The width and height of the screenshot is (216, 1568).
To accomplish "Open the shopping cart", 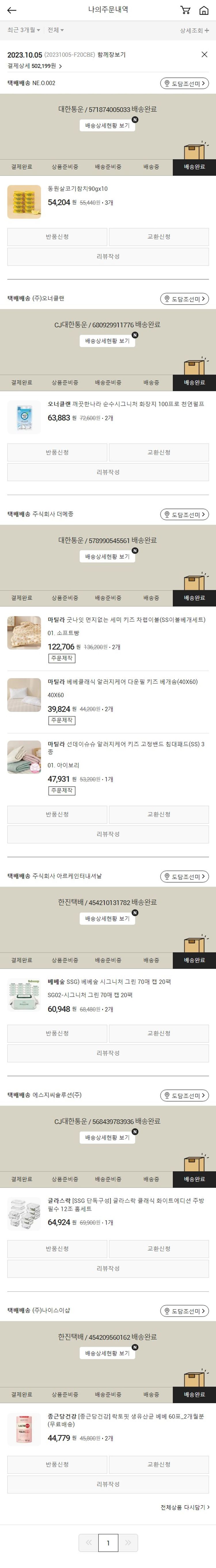I will pos(185,10).
